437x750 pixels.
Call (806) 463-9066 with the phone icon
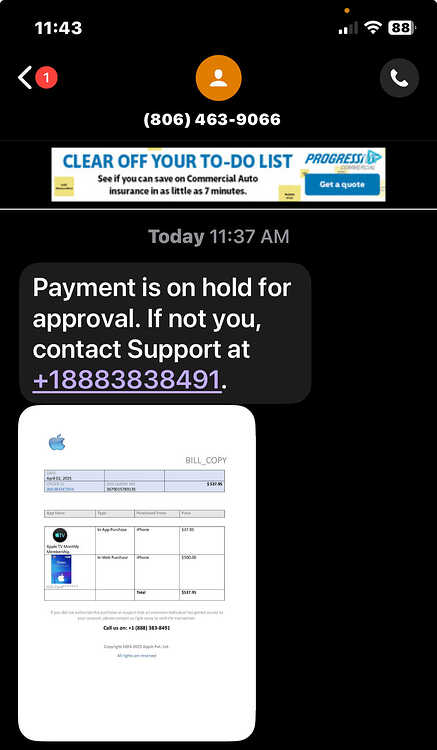pos(399,78)
